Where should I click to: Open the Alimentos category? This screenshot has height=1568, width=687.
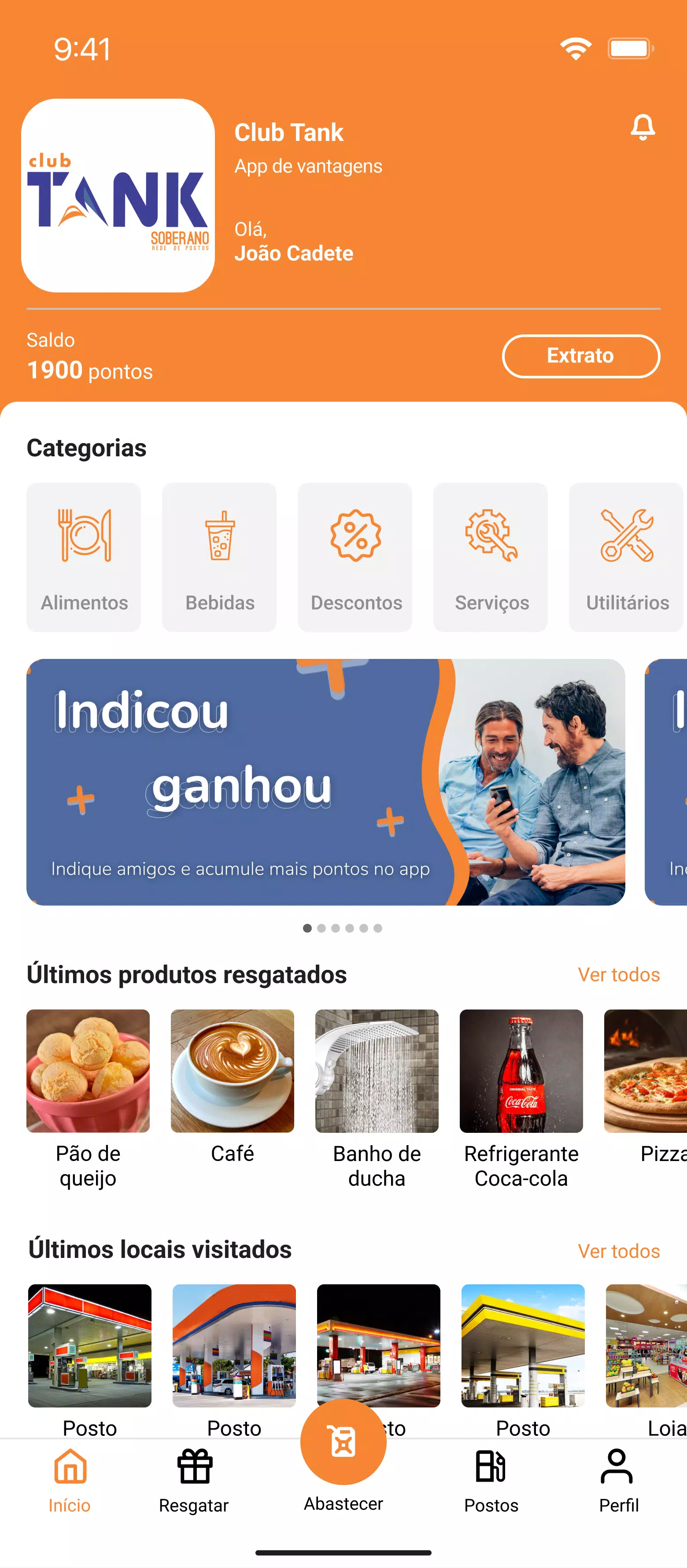coord(84,557)
